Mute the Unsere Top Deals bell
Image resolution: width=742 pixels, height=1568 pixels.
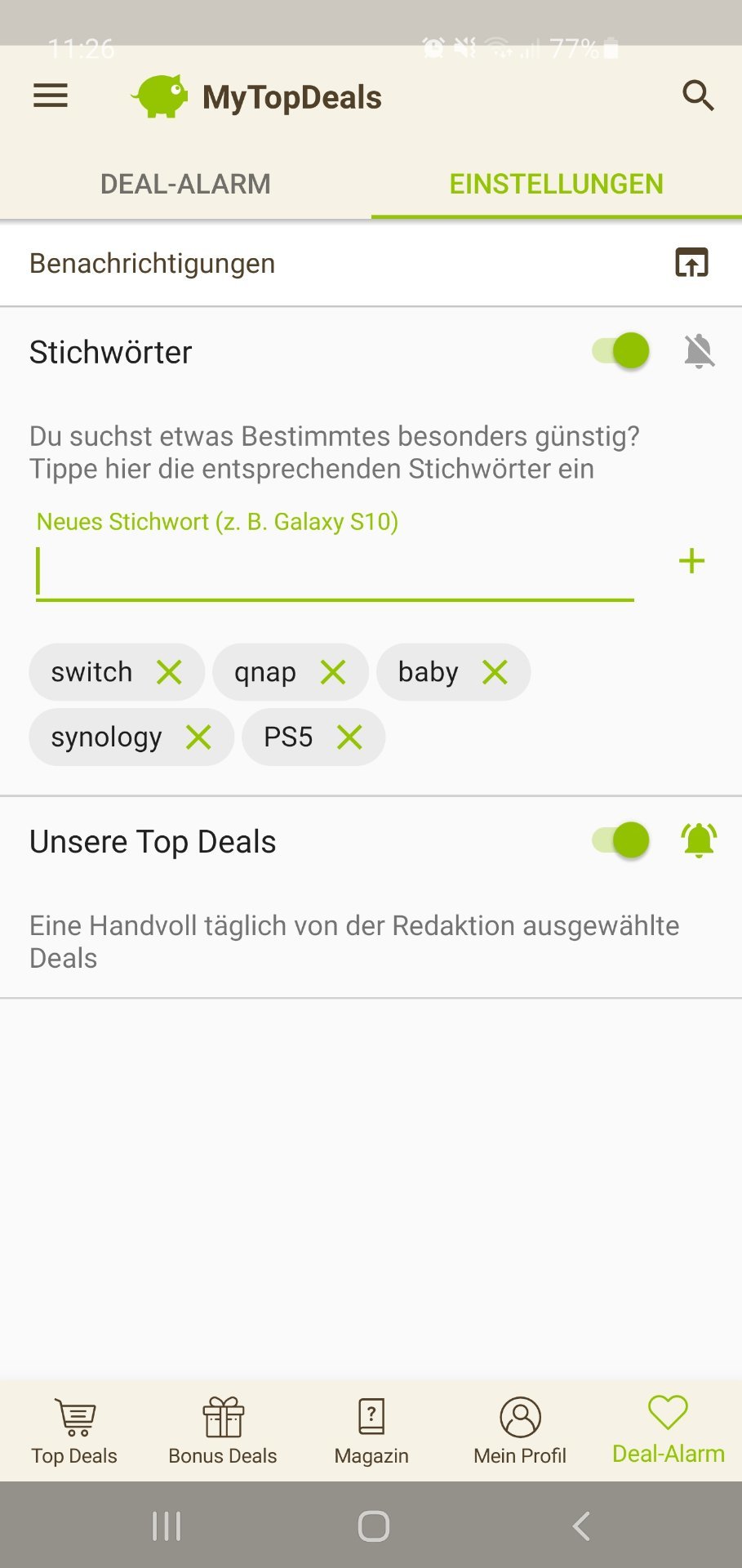[699, 840]
